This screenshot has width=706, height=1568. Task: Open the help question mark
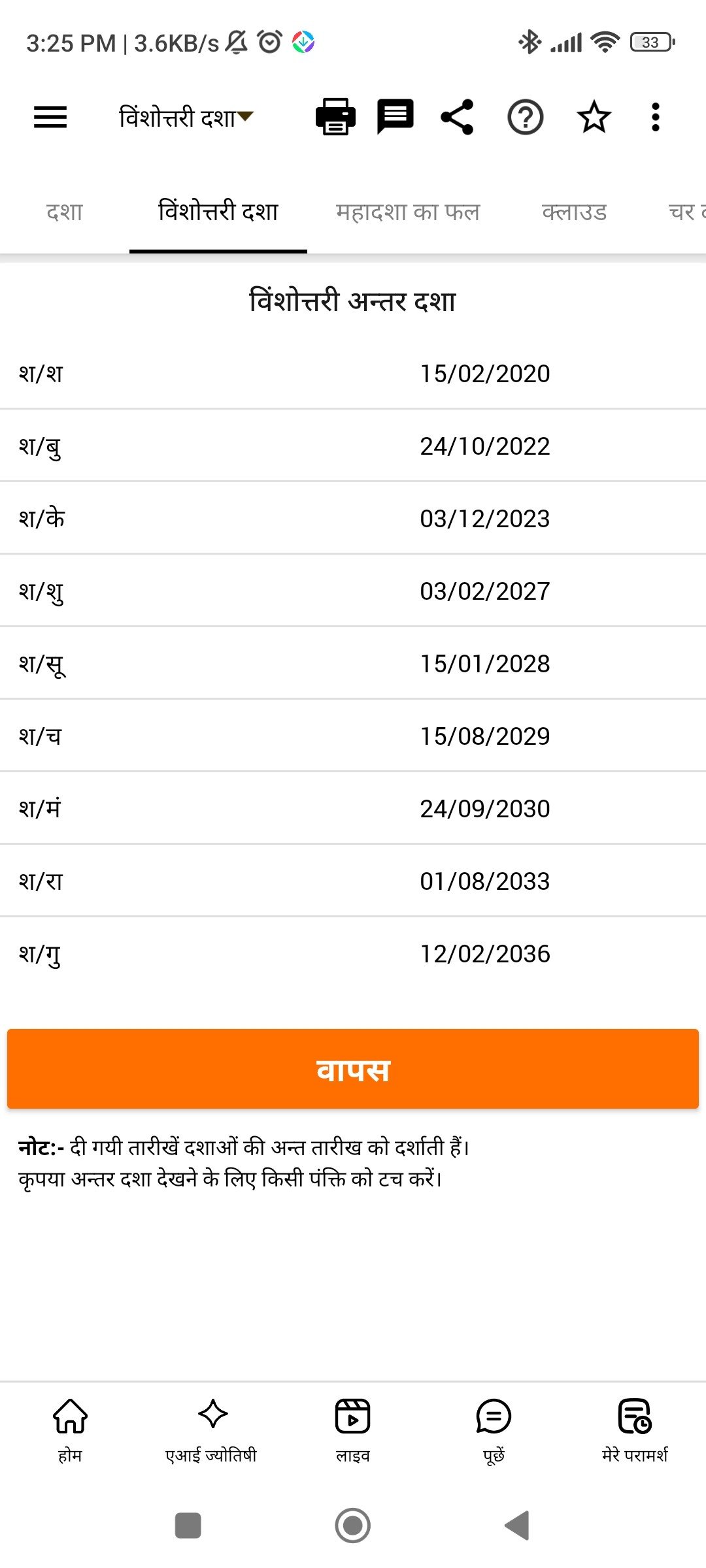[x=526, y=118]
